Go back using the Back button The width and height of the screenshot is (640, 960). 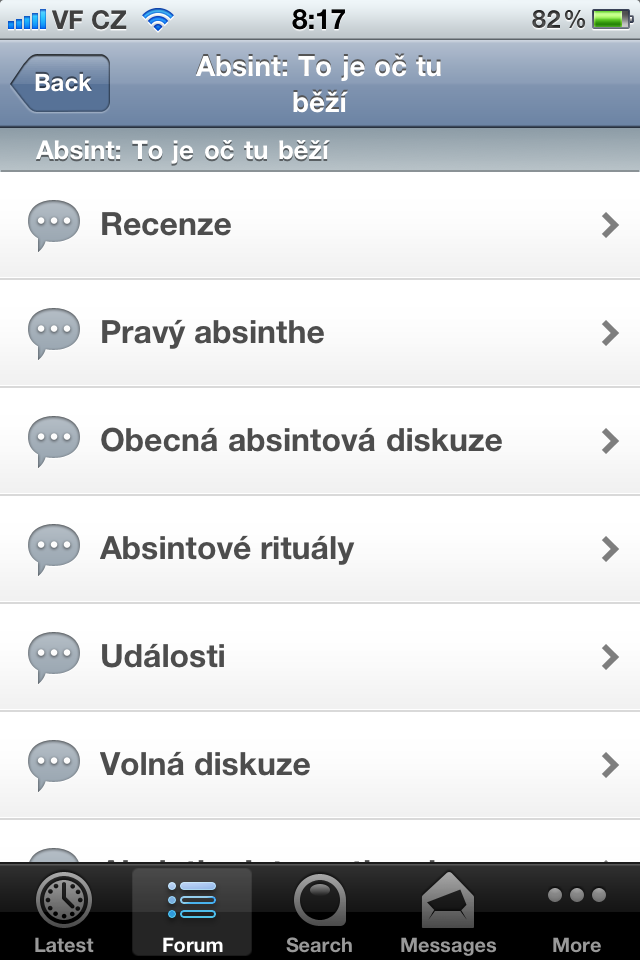tap(61, 83)
